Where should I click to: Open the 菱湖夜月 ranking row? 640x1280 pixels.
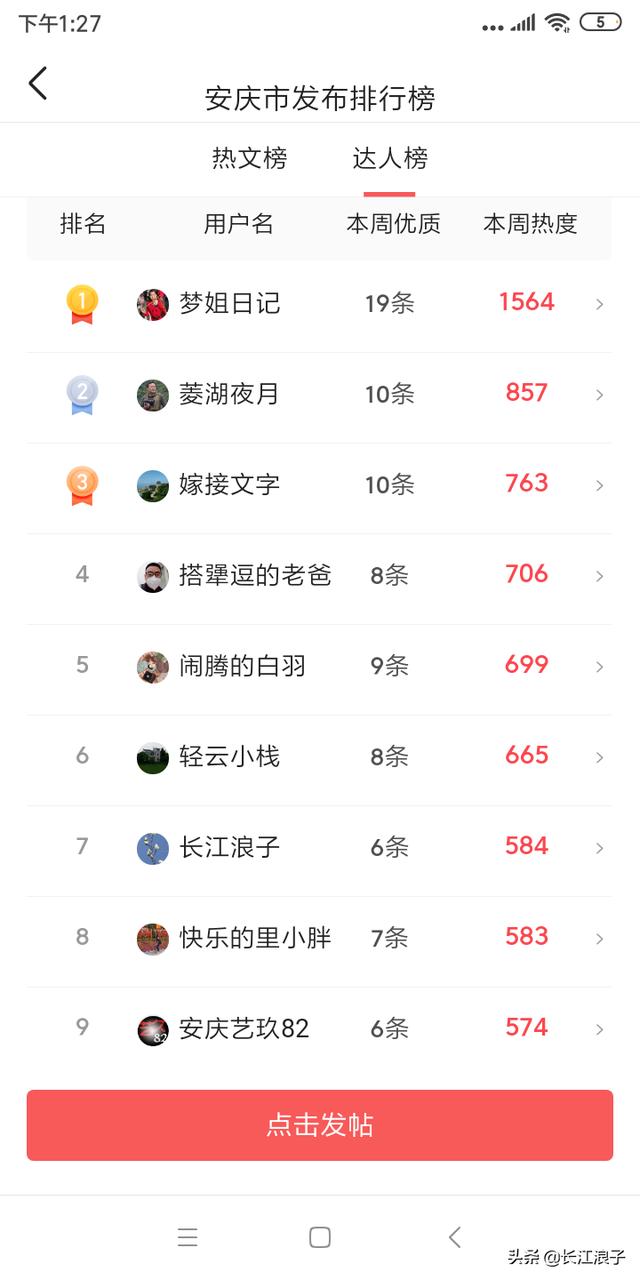click(319, 394)
